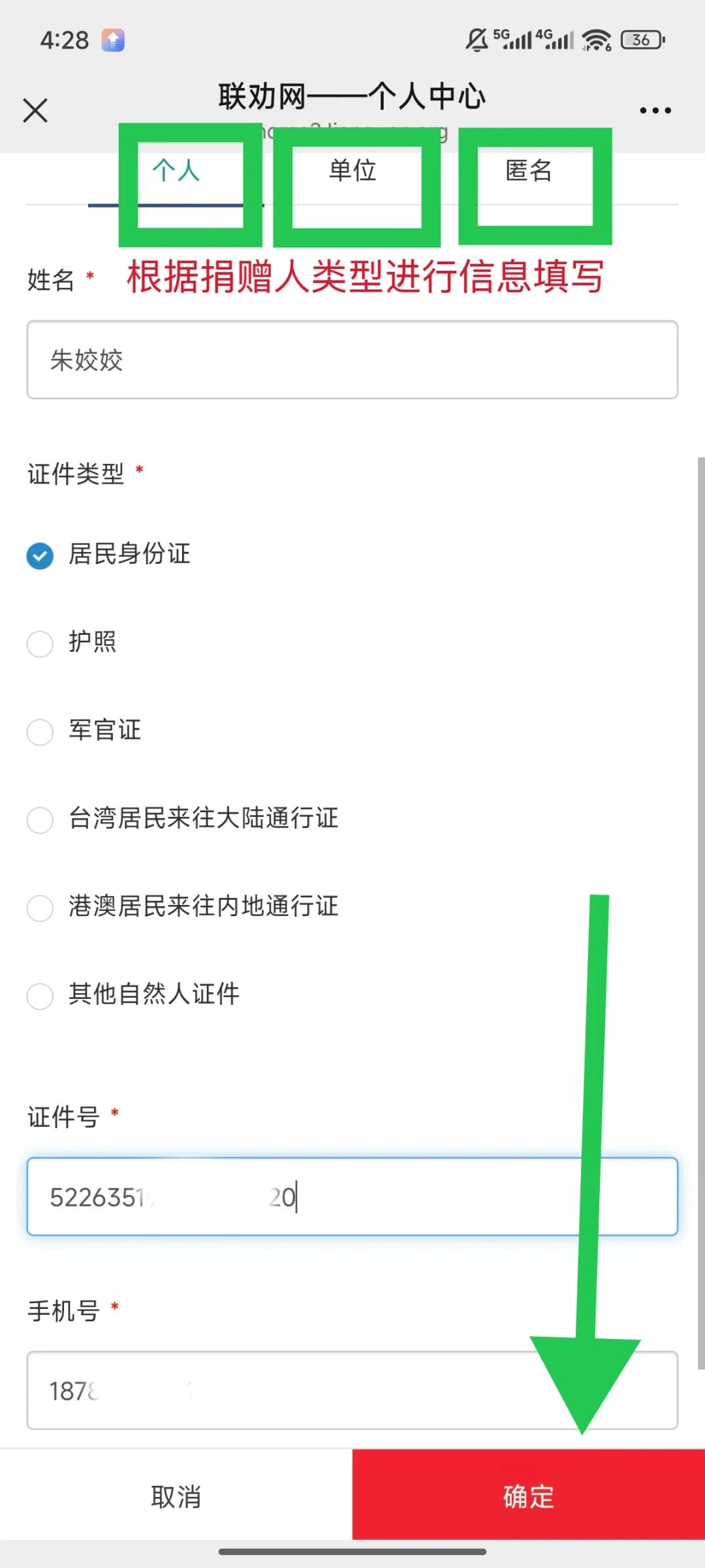Pick 台湾居民来往大陆通行证 as the ID type
Image resolution: width=705 pixels, height=1568 pixels.
pos(40,820)
